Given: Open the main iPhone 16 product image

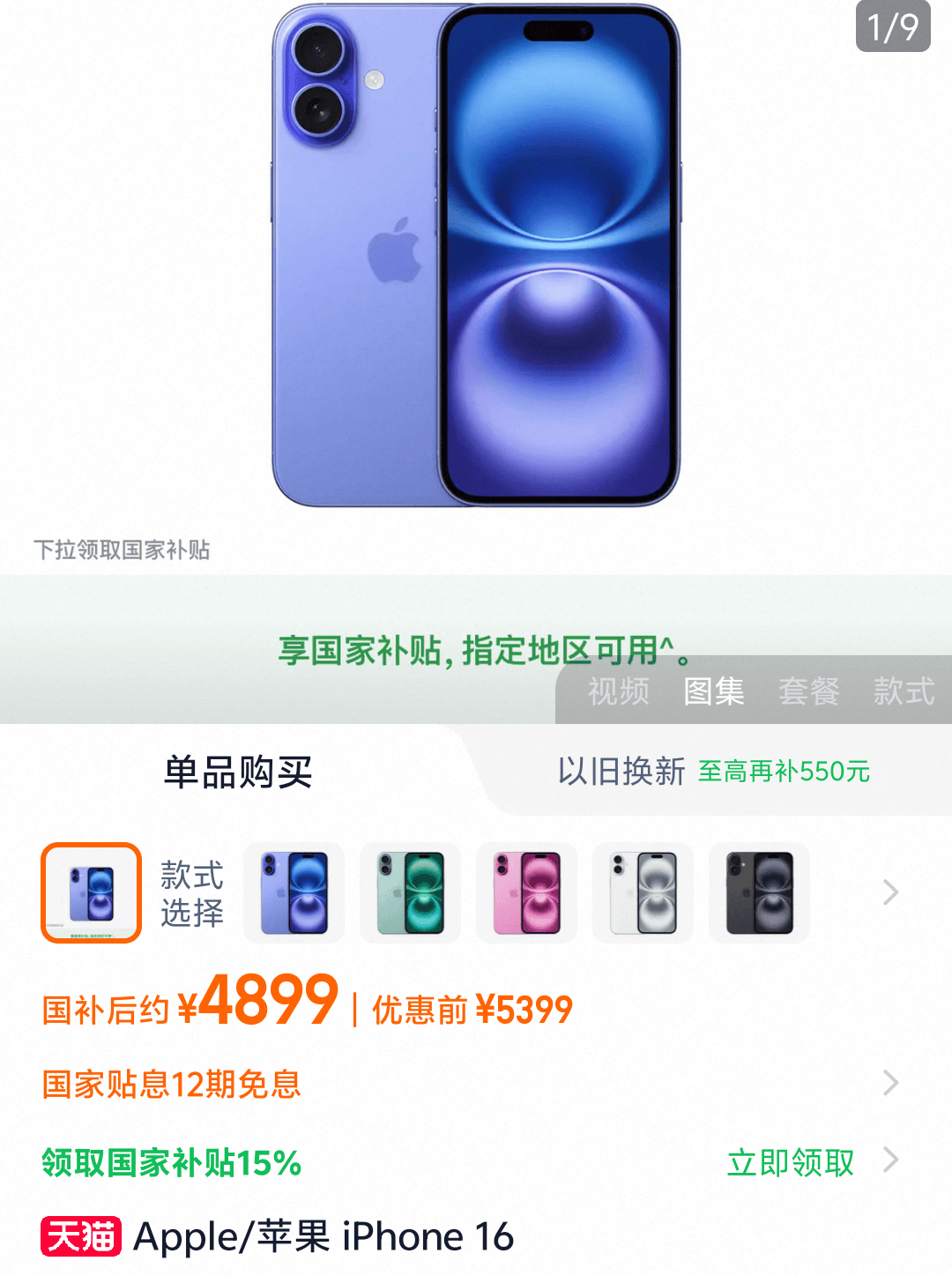Looking at the screenshot, I should pos(476,256).
